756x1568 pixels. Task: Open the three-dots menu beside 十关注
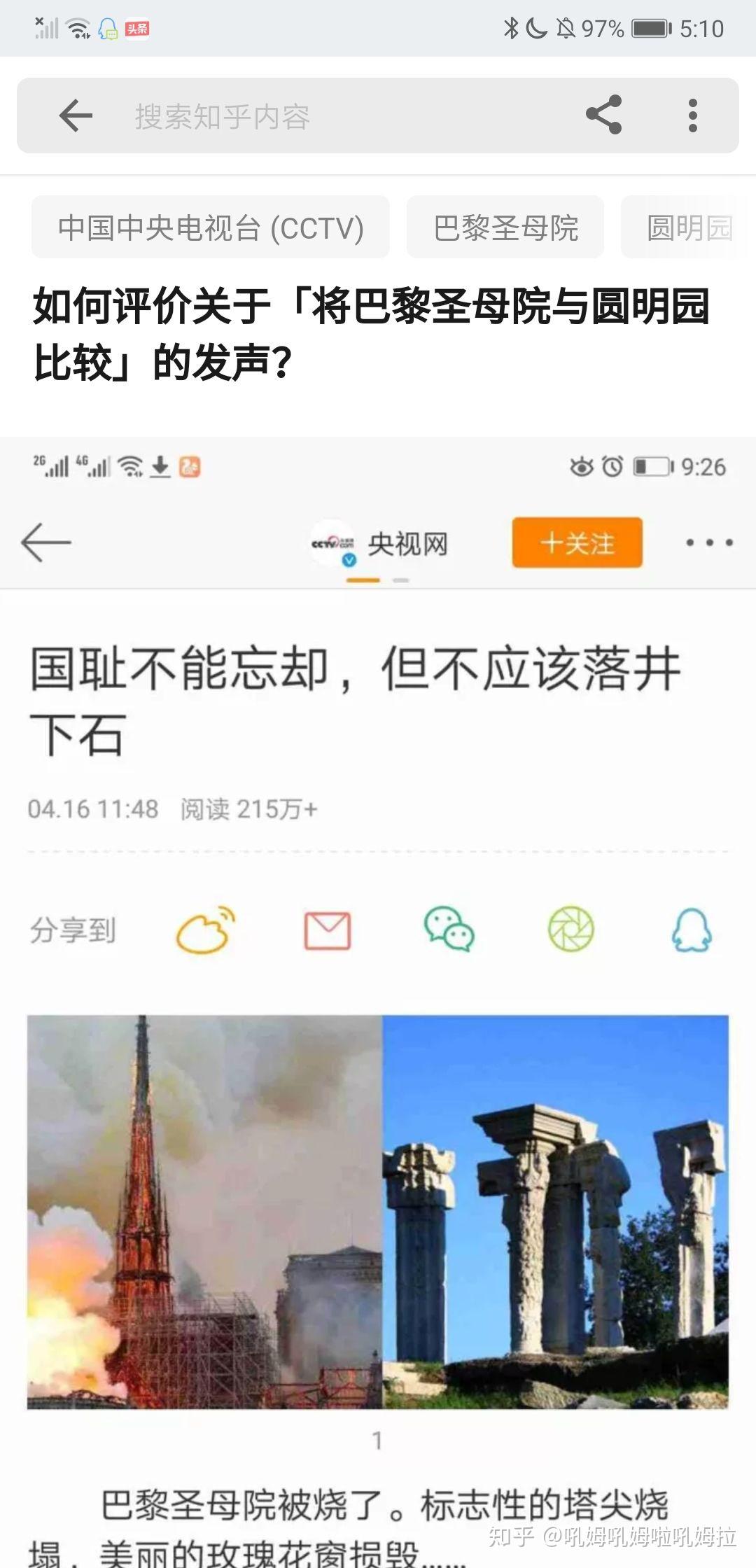709,542
